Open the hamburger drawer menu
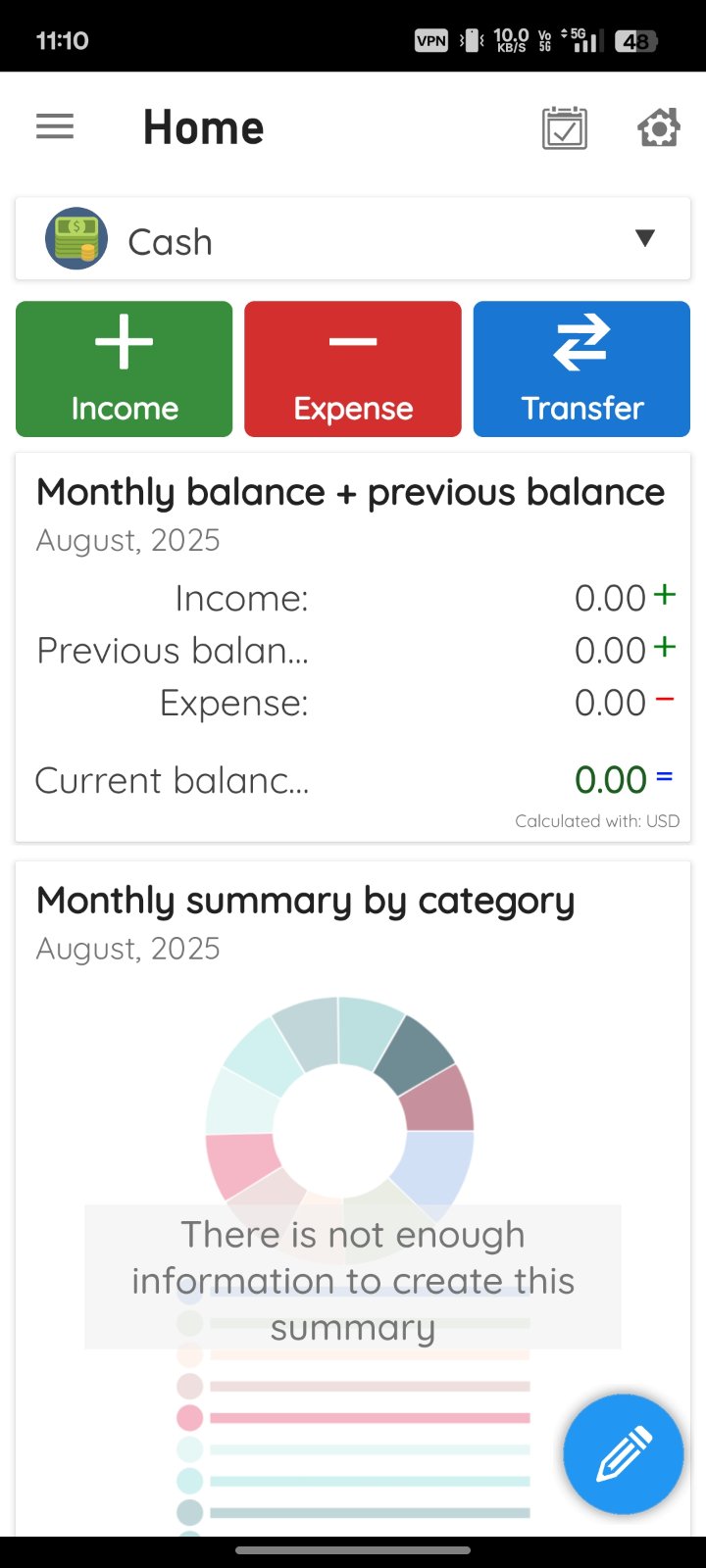The height and width of the screenshot is (1568, 706). click(x=55, y=127)
